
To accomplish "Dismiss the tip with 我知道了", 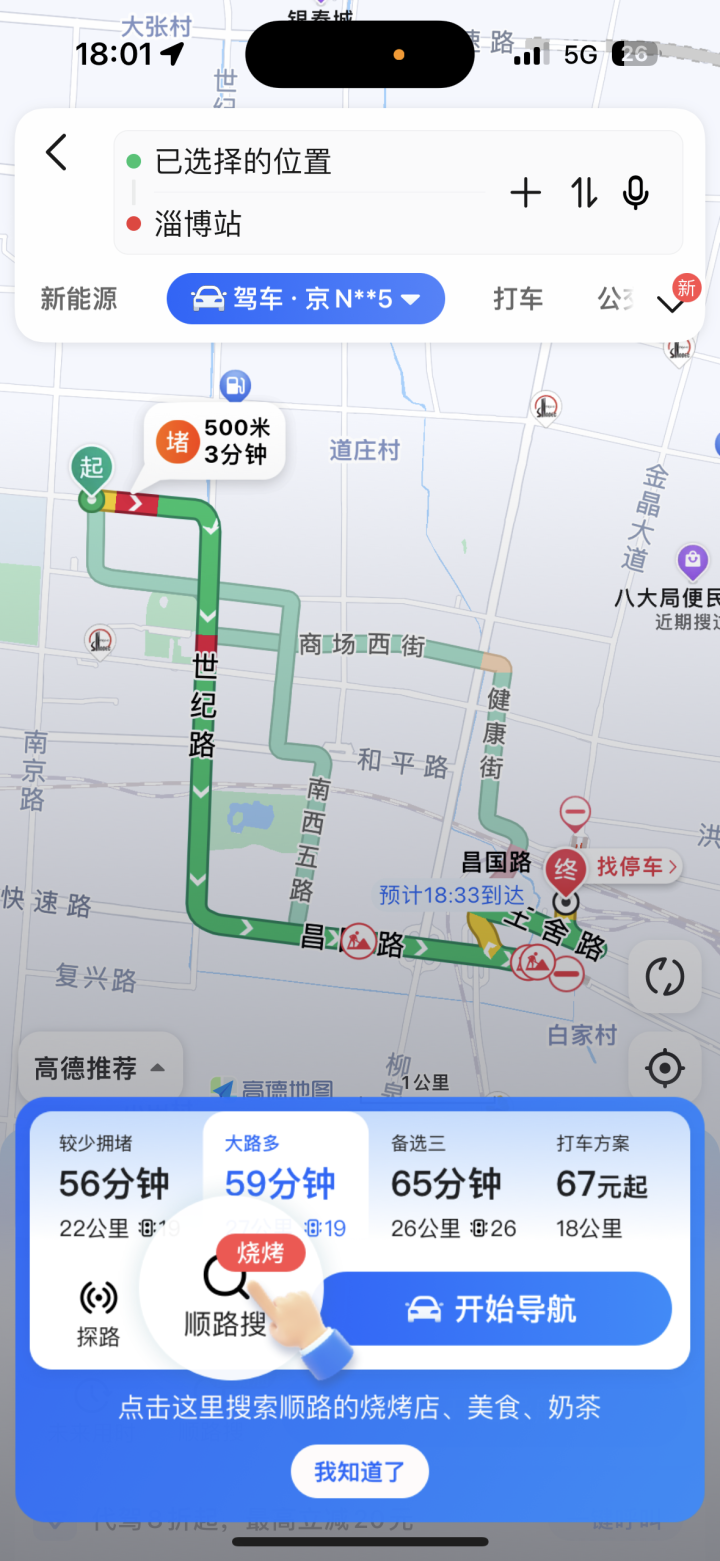I will coord(359,1472).
